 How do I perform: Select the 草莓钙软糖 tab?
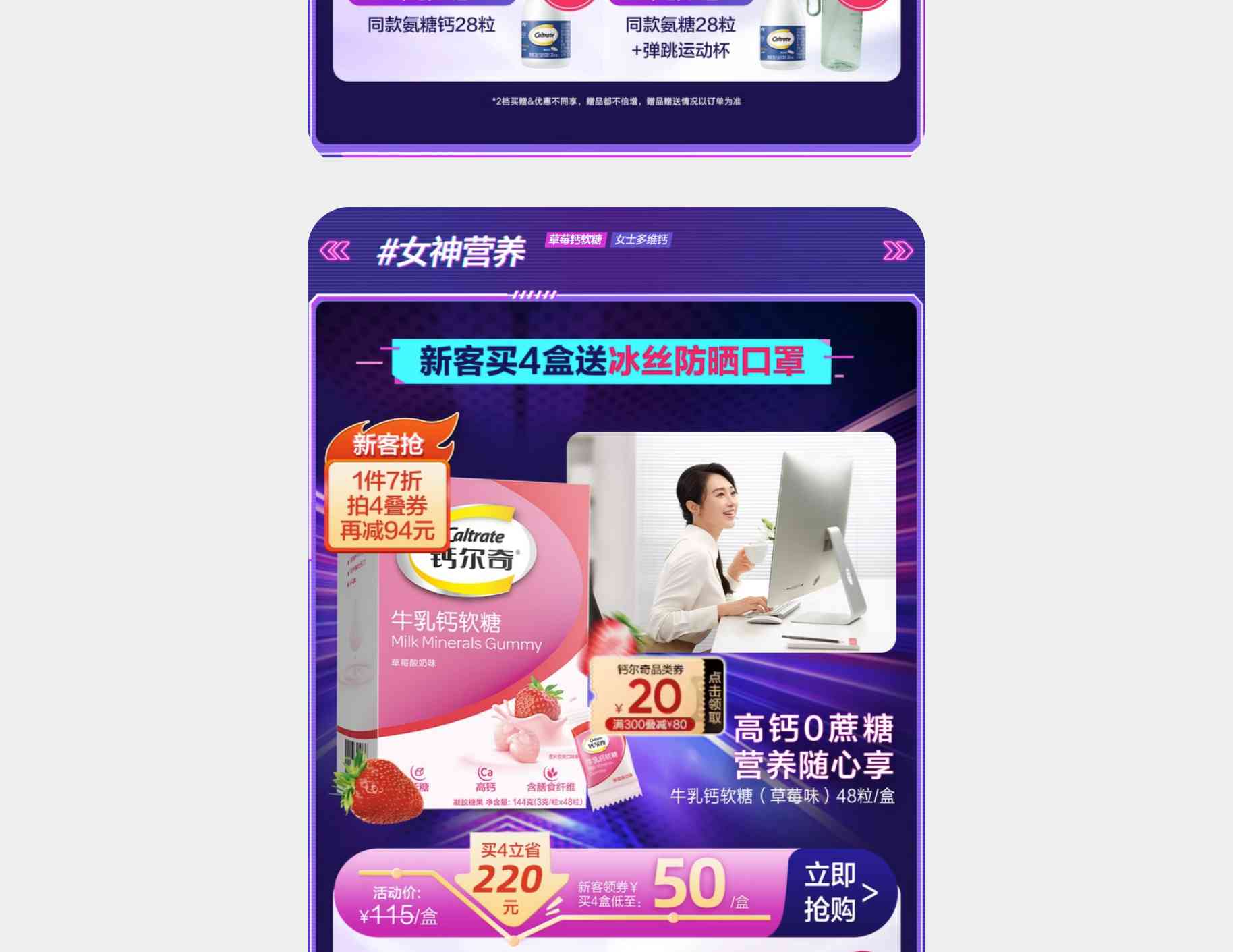point(575,240)
